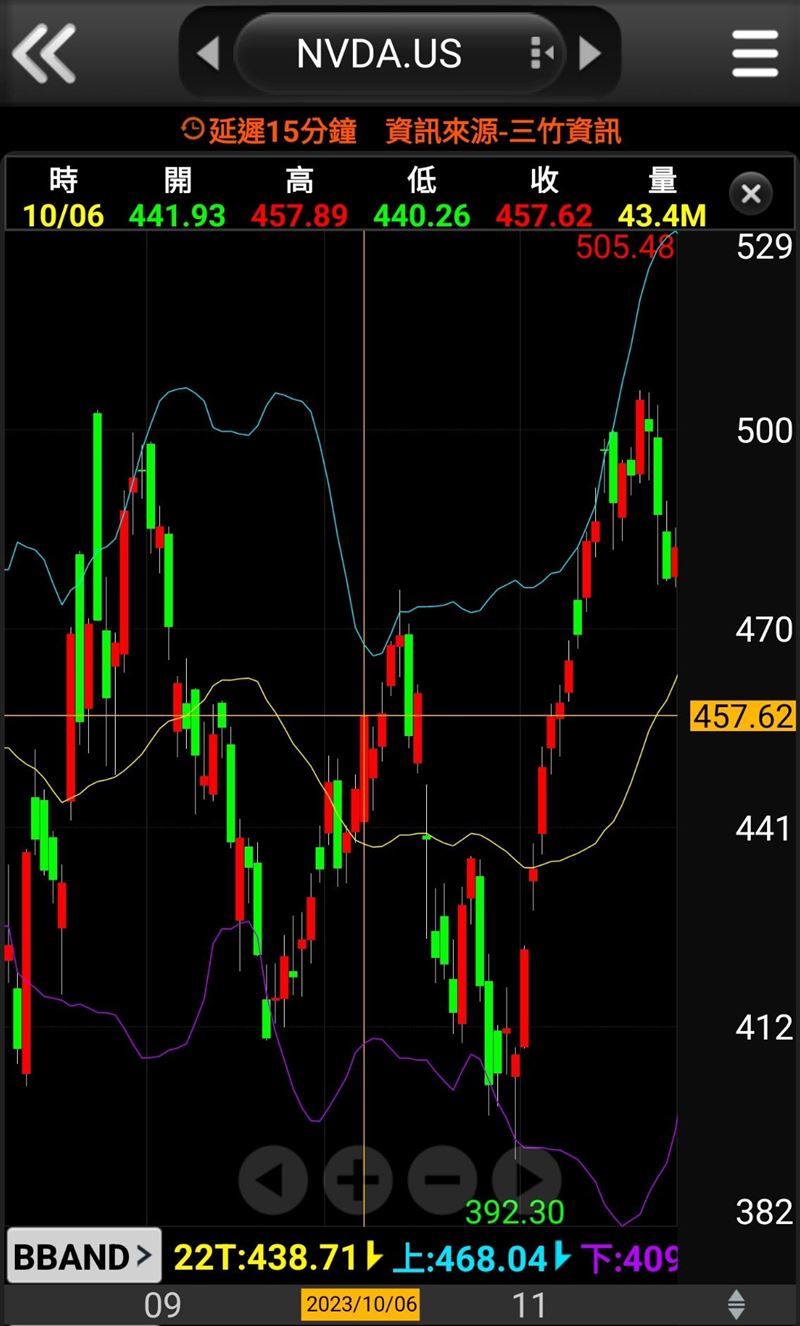Switch to the previous stock symbol
This screenshot has width=800, height=1326.
click(x=208, y=53)
